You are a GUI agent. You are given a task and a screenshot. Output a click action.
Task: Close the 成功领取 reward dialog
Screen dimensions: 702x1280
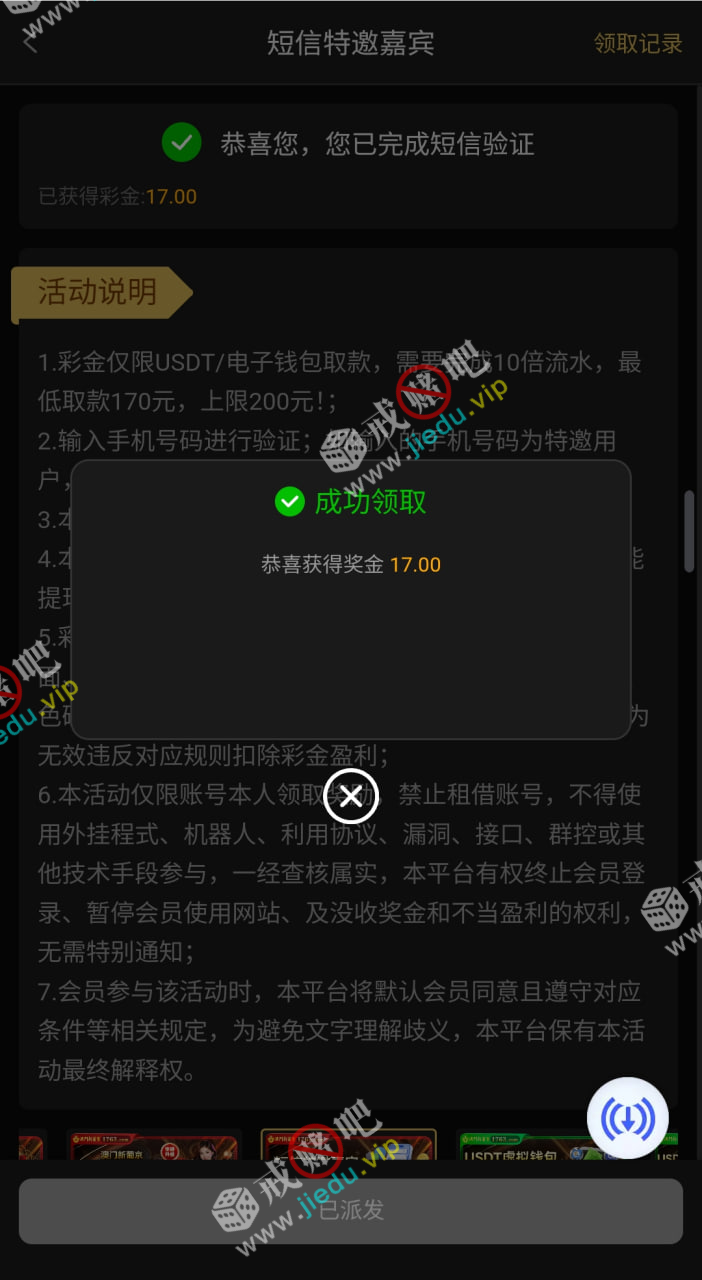point(351,796)
